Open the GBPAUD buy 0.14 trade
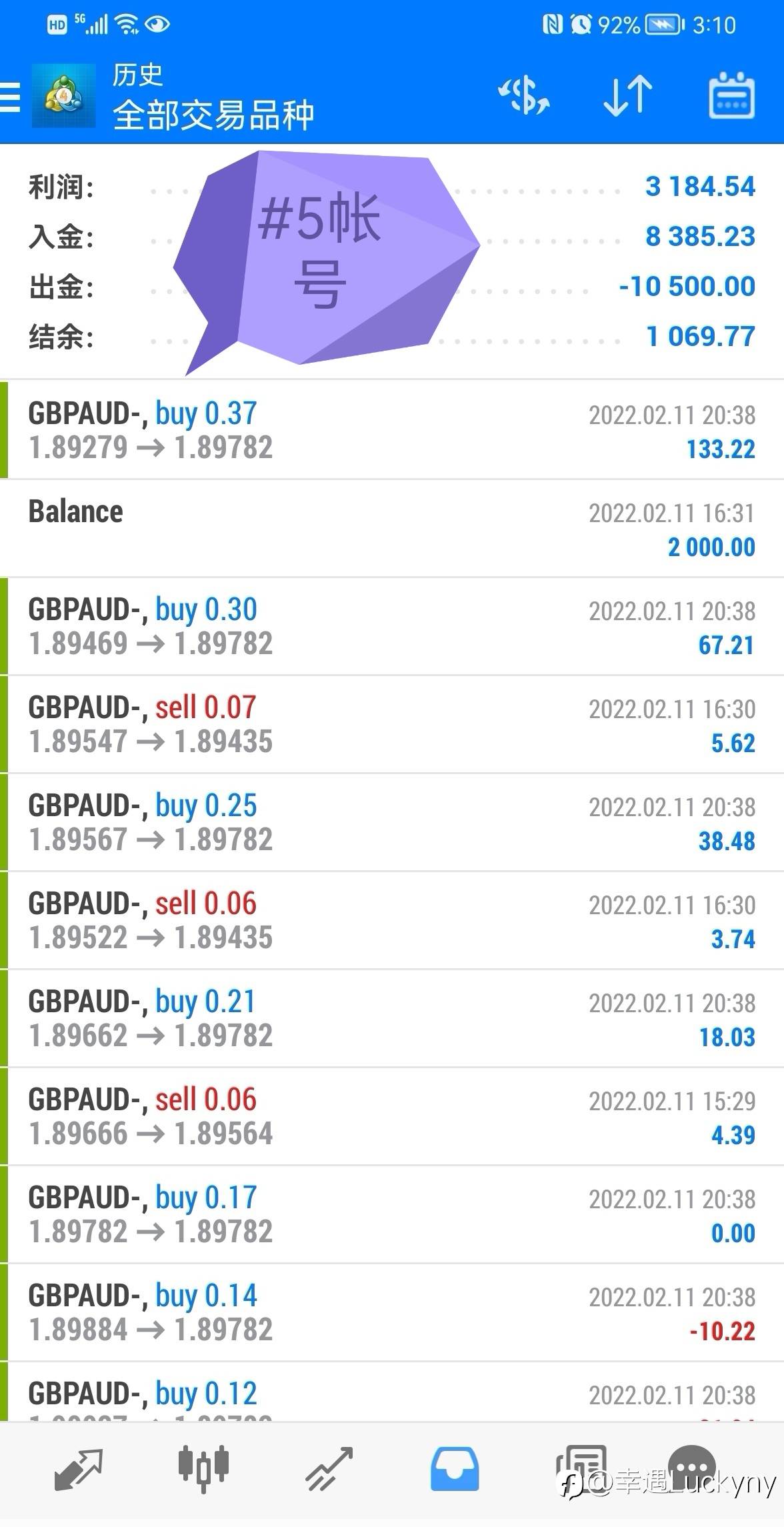The height and width of the screenshot is (1527, 784). pos(392,1312)
